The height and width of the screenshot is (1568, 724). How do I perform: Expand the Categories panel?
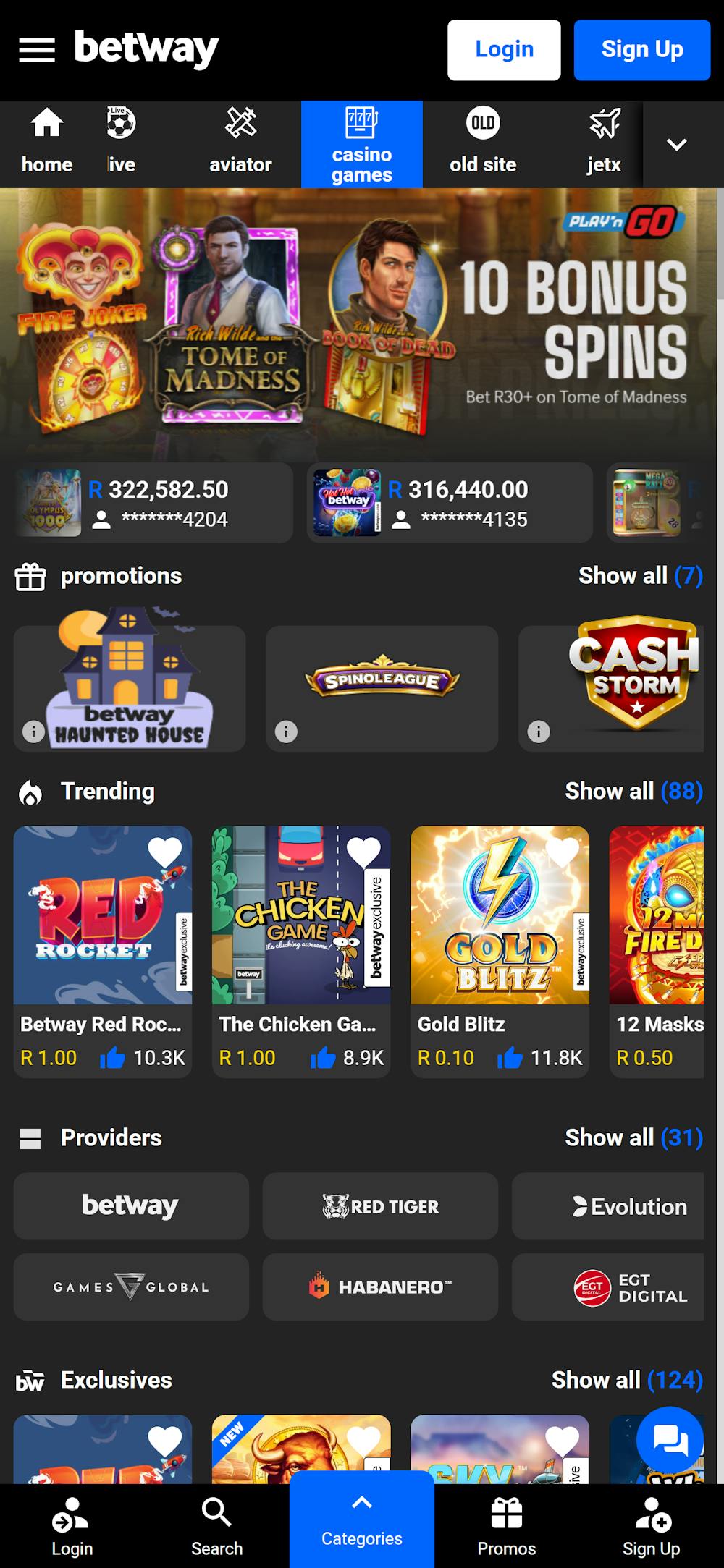362,1520
